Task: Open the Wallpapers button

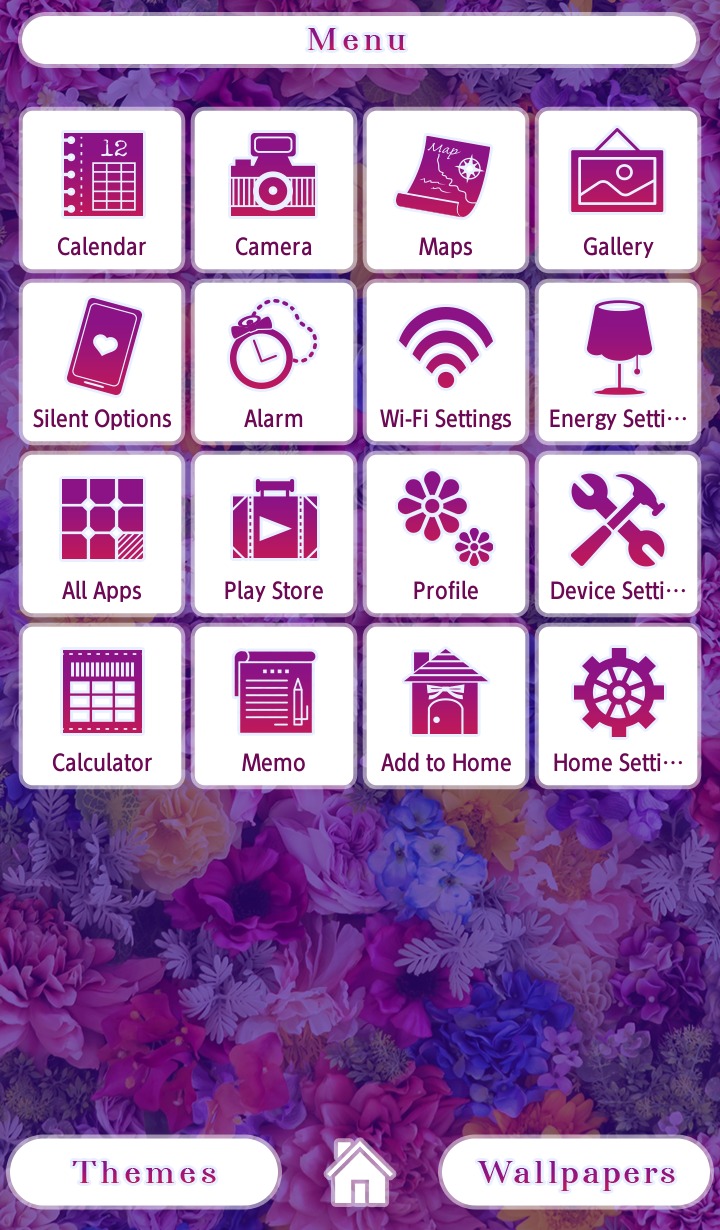Action: click(x=577, y=1172)
